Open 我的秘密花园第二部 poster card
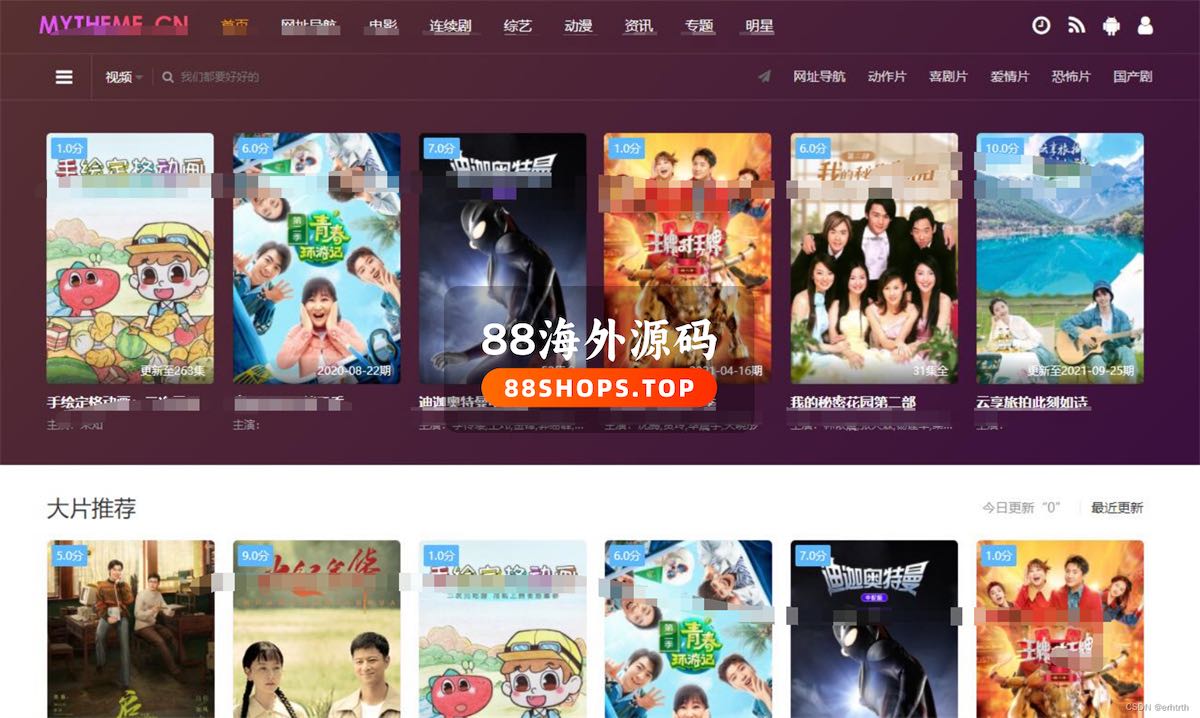The image size is (1200, 718). pyautogui.click(x=874, y=258)
